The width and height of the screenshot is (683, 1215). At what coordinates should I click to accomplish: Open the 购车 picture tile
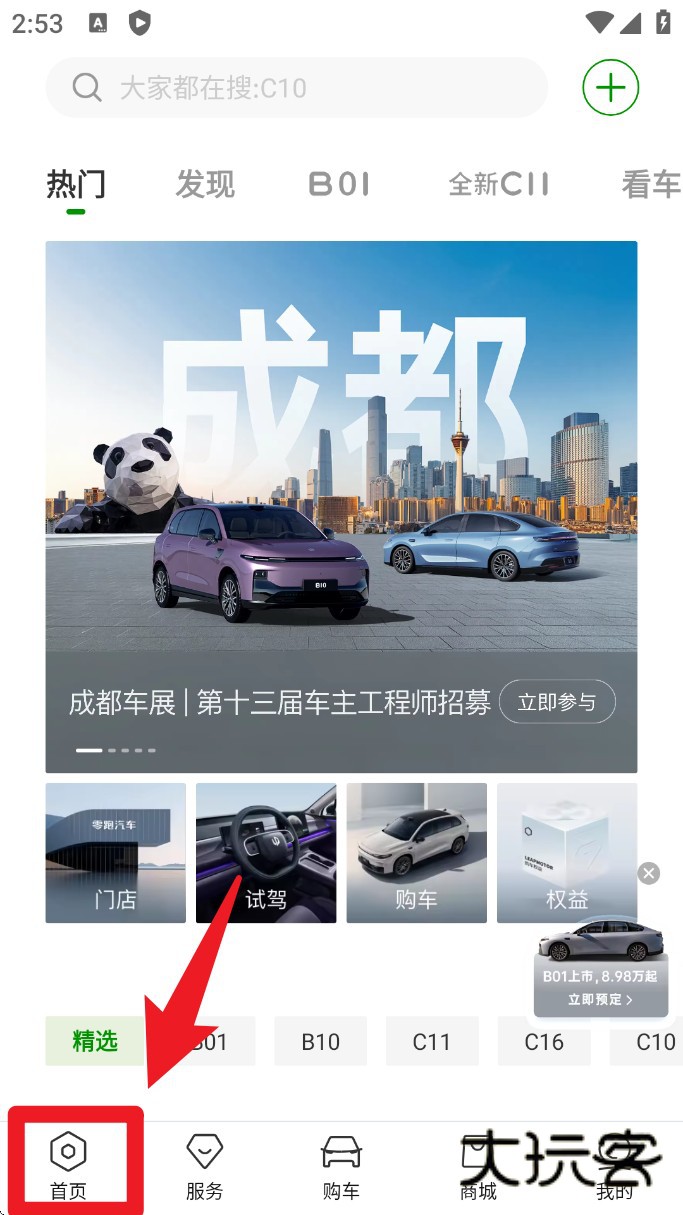click(x=416, y=852)
